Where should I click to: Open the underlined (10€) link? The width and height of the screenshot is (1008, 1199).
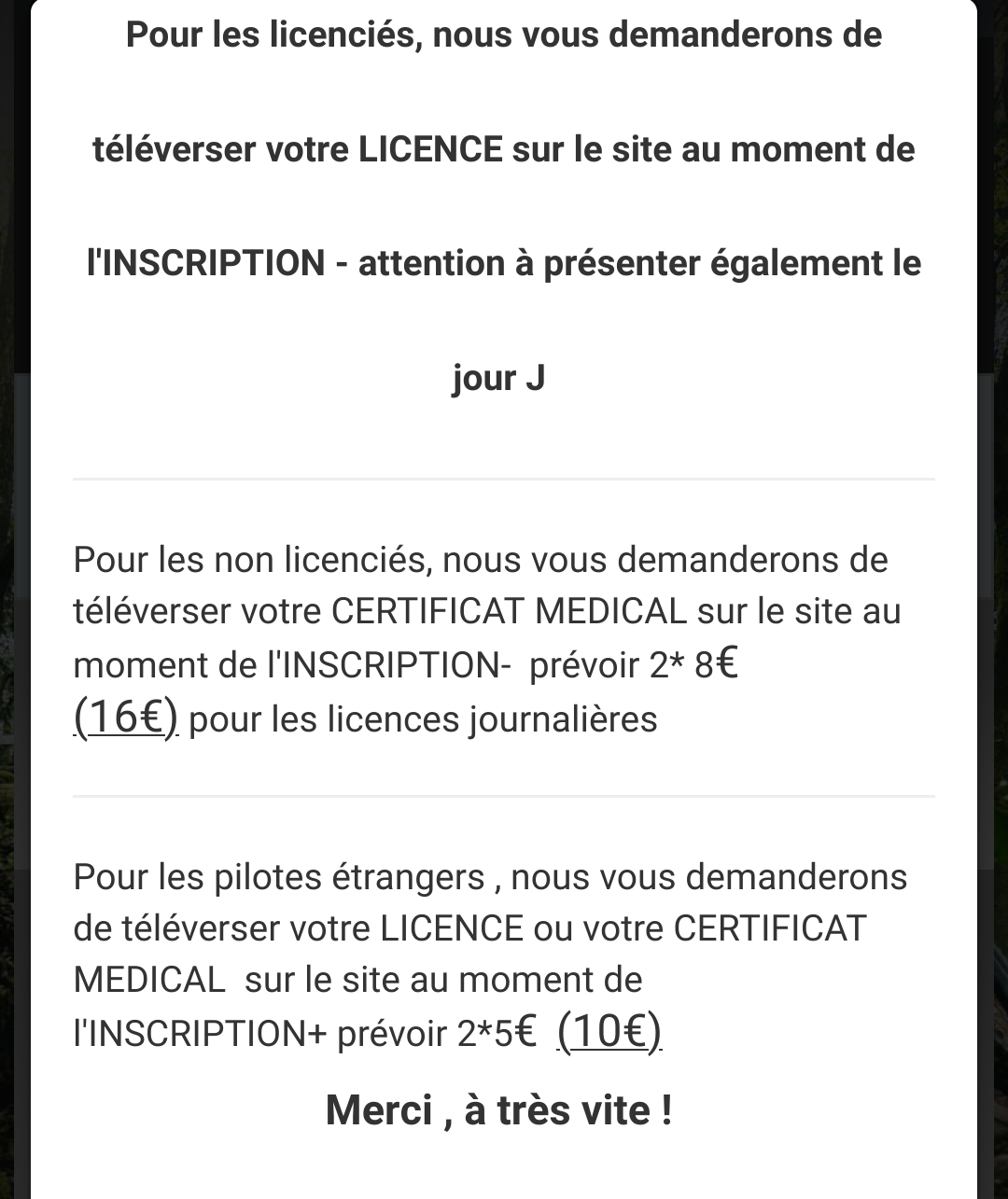(609, 1032)
